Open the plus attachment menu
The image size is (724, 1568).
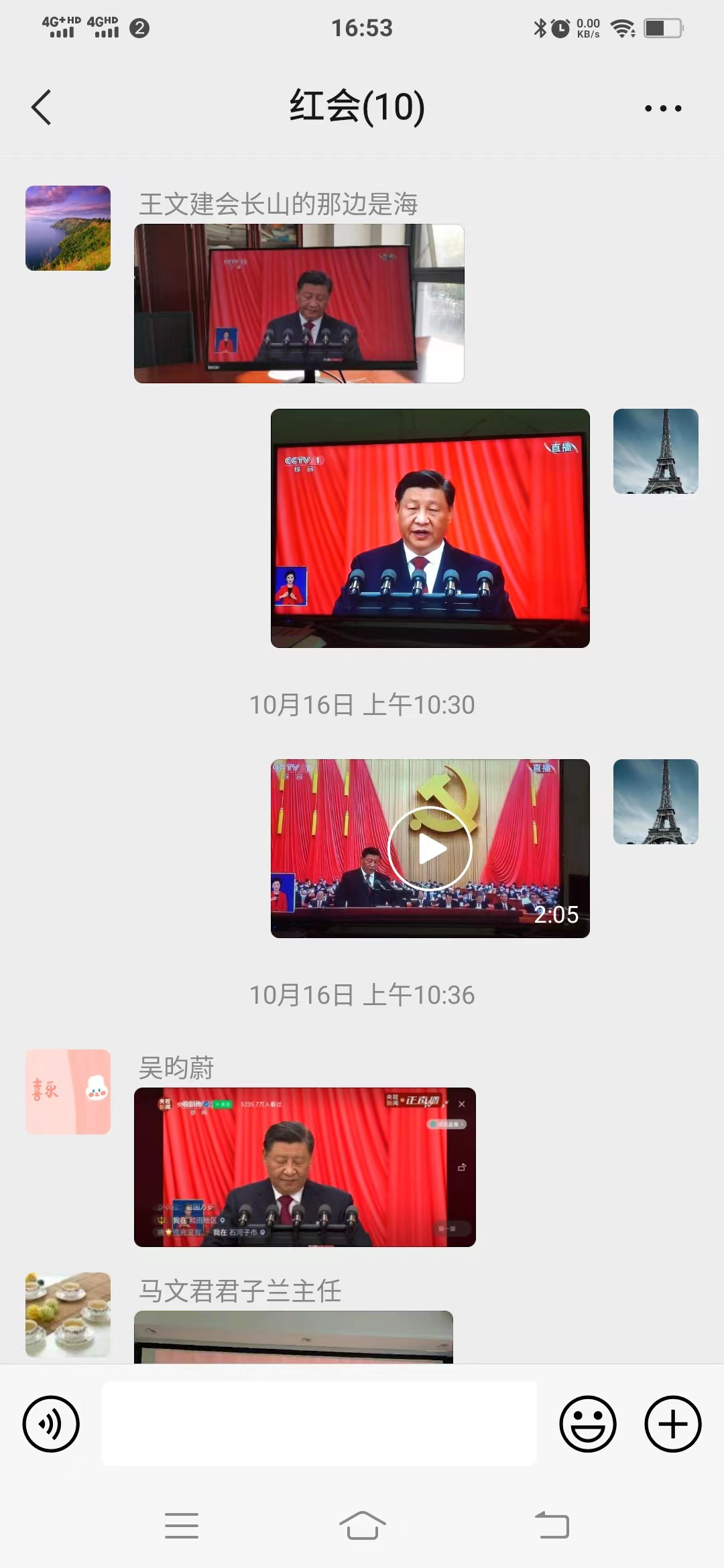(672, 1424)
